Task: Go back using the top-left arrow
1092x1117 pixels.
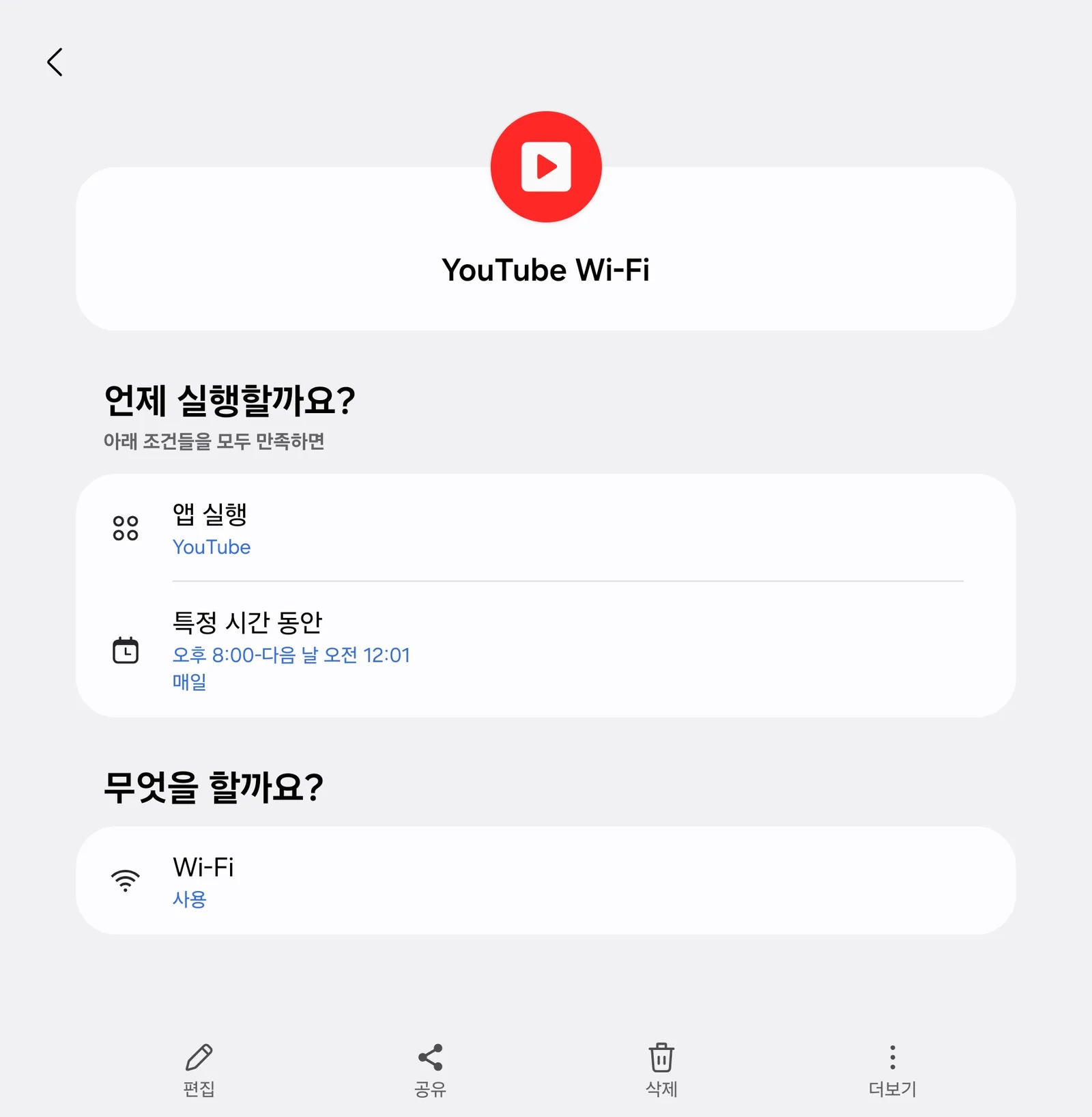Action: click(55, 62)
